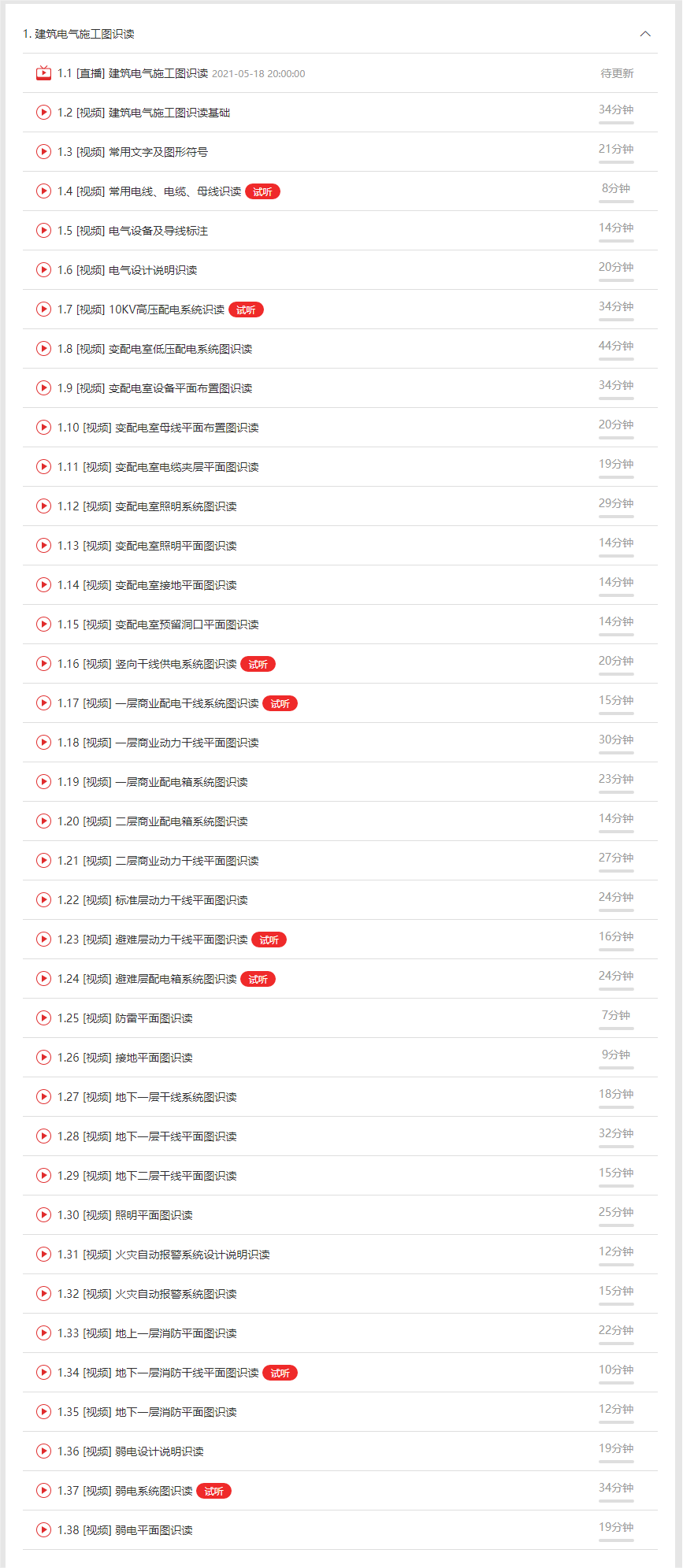Select lesson 1.31 火灾自动报警系统设计说明识读
Viewport: 683px width, 1568px height.
[x=192, y=1255]
